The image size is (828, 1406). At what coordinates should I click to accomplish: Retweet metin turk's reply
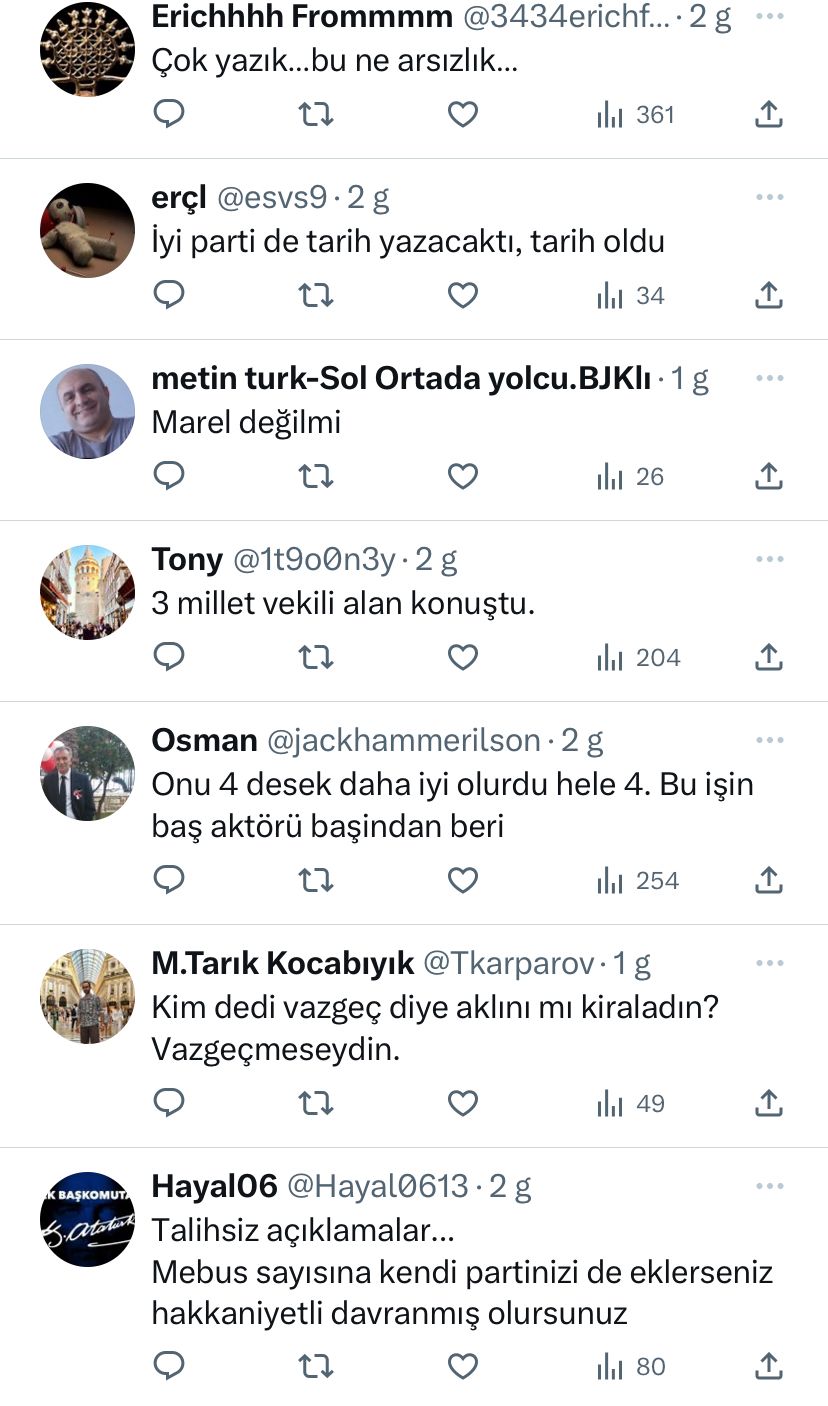[317, 477]
